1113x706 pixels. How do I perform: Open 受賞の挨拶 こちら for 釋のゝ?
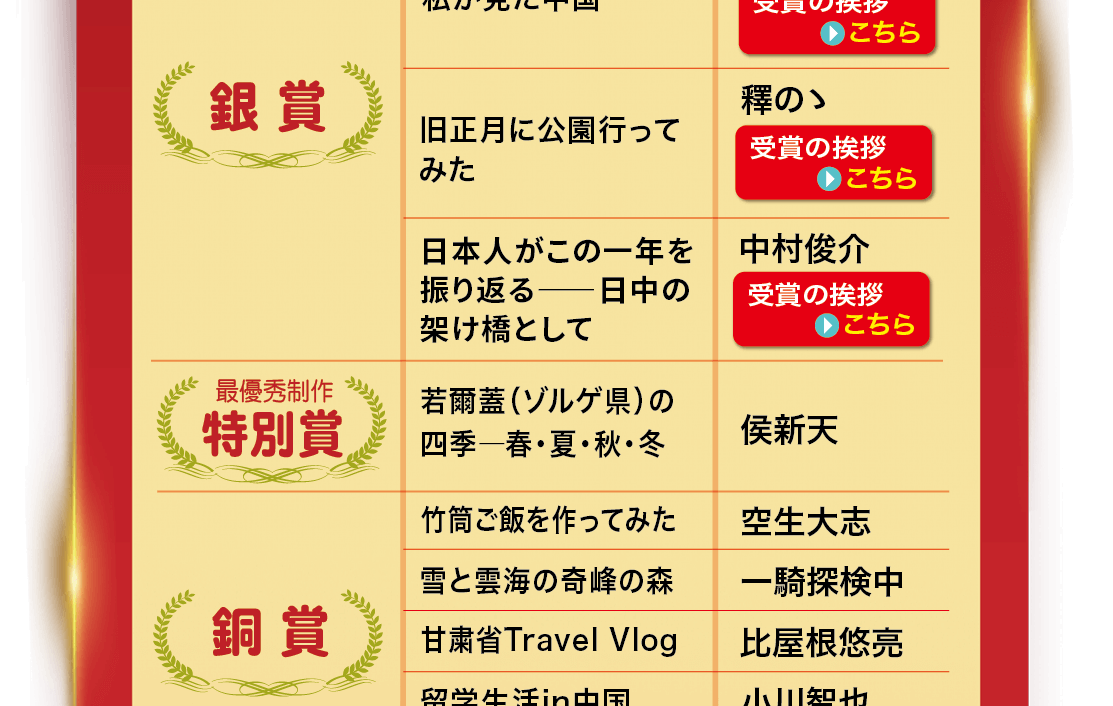tap(833, 163)
